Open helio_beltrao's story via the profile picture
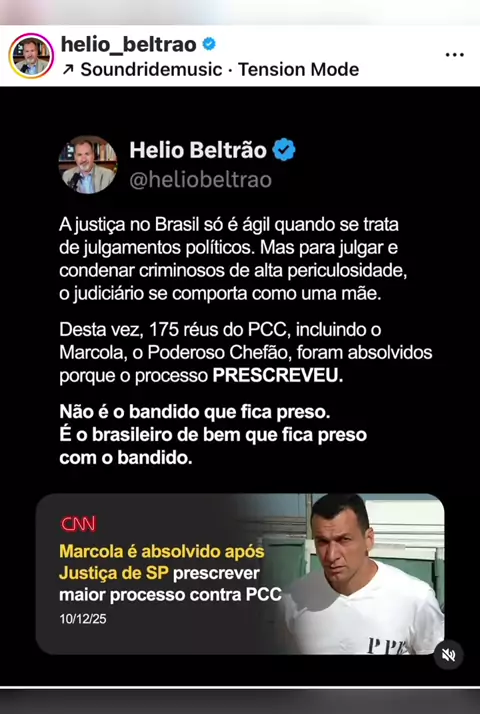Screen dimensions: 480x714 31,56
